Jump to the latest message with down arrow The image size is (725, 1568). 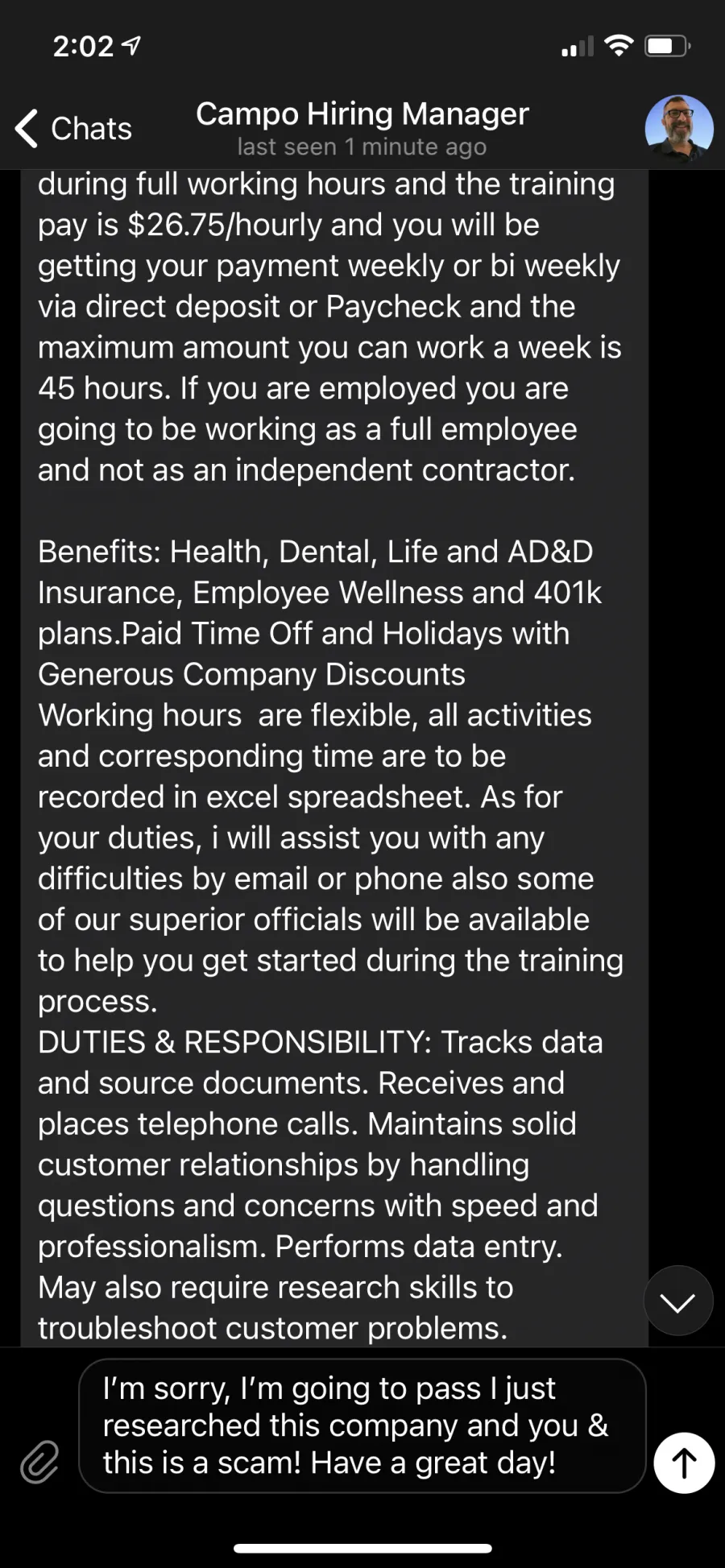click(x=678, y=1301)
